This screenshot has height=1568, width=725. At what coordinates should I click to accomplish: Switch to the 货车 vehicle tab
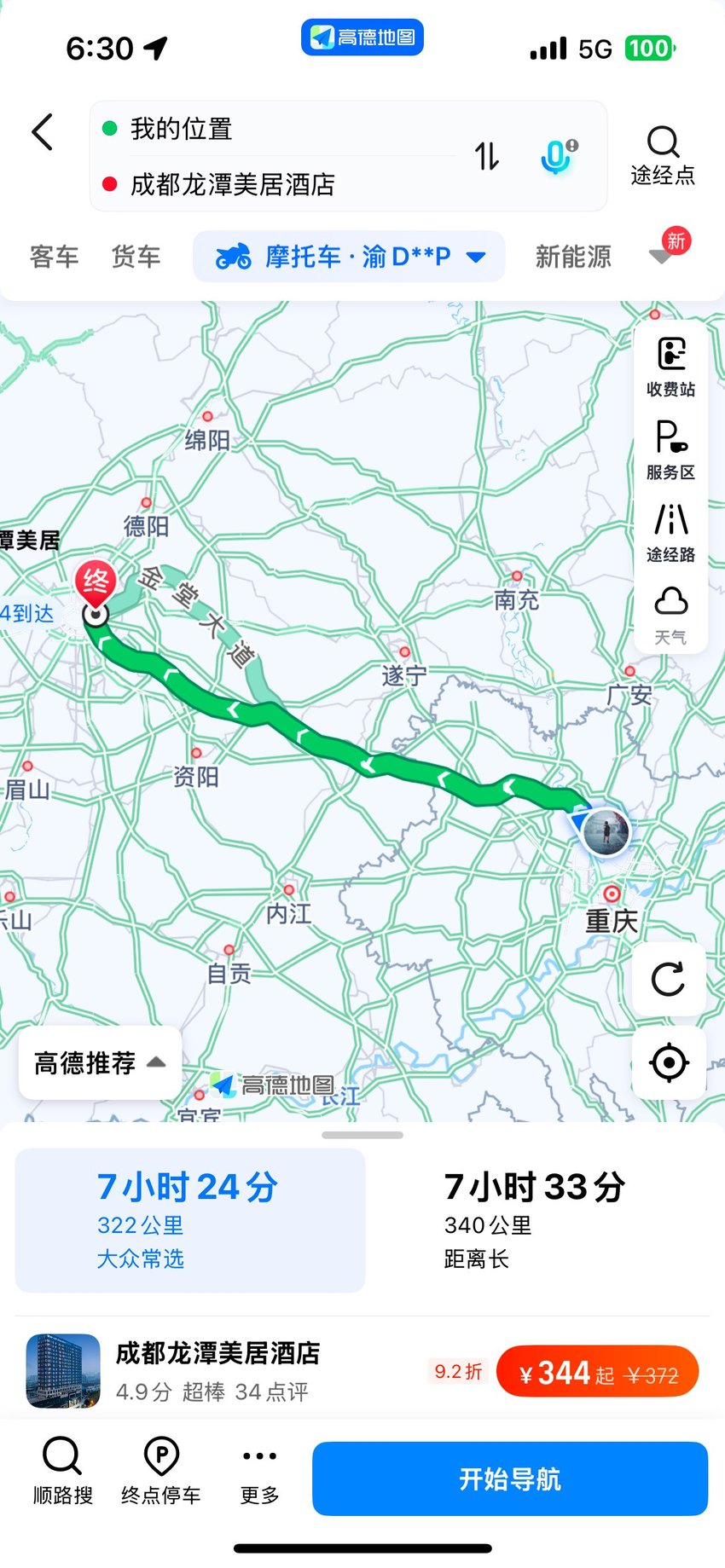click(136, 256)
